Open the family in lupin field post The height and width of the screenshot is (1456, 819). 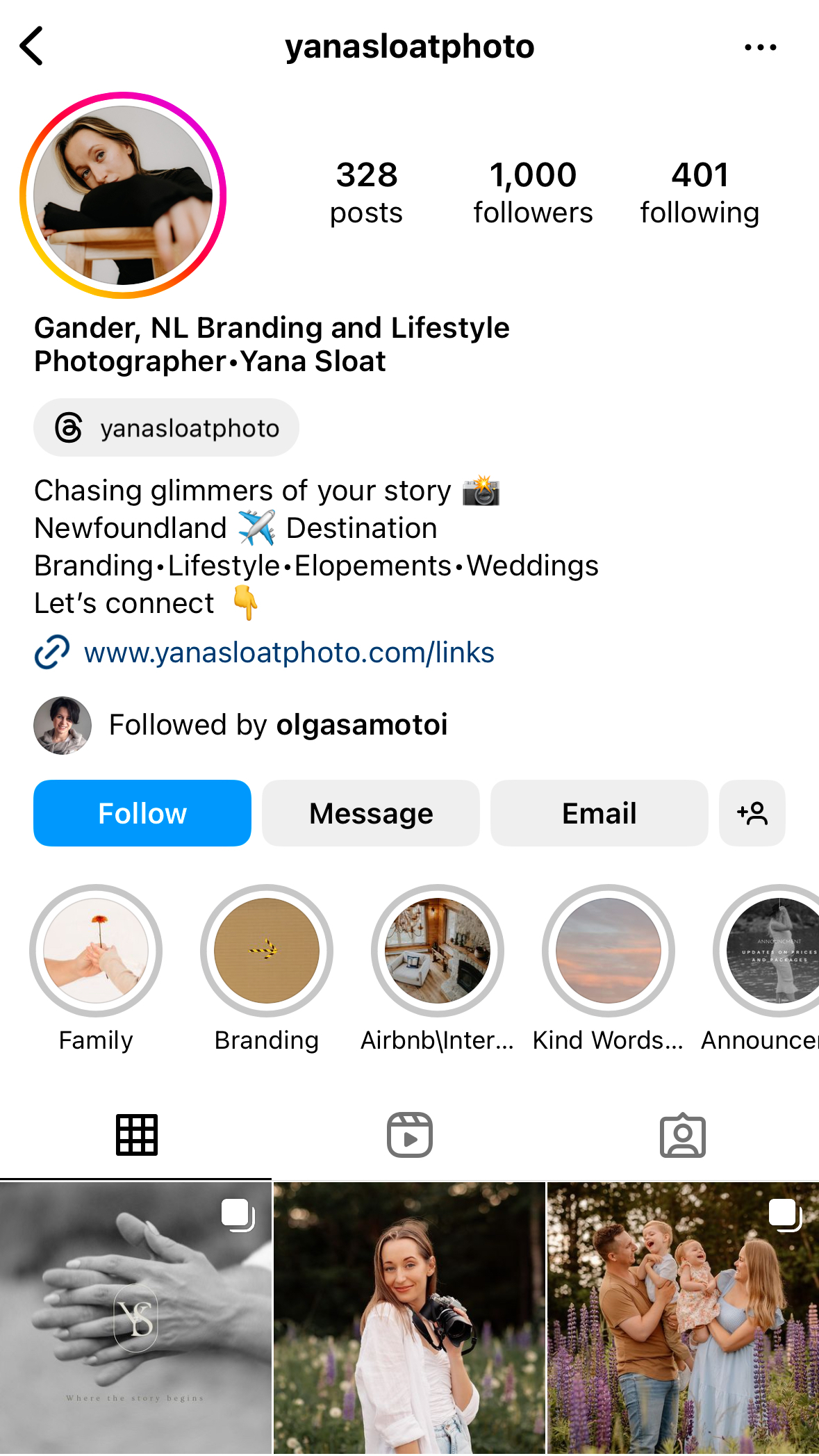pos(683,1317)
